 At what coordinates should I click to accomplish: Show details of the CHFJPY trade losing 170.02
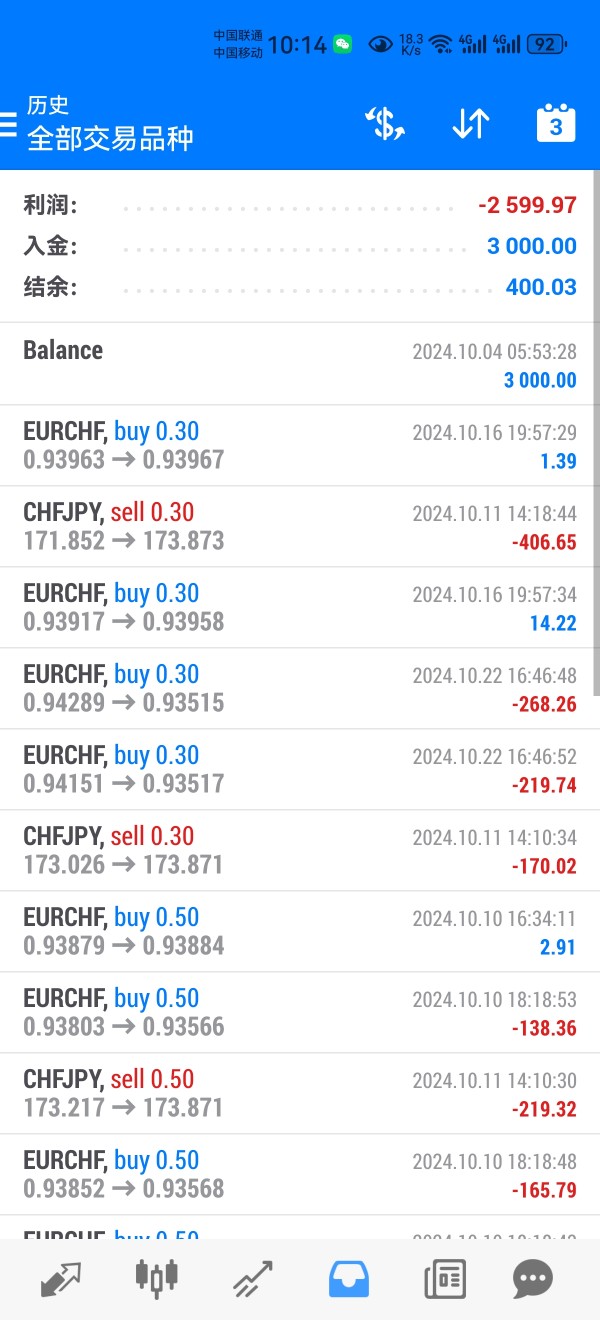pos(300,851)
